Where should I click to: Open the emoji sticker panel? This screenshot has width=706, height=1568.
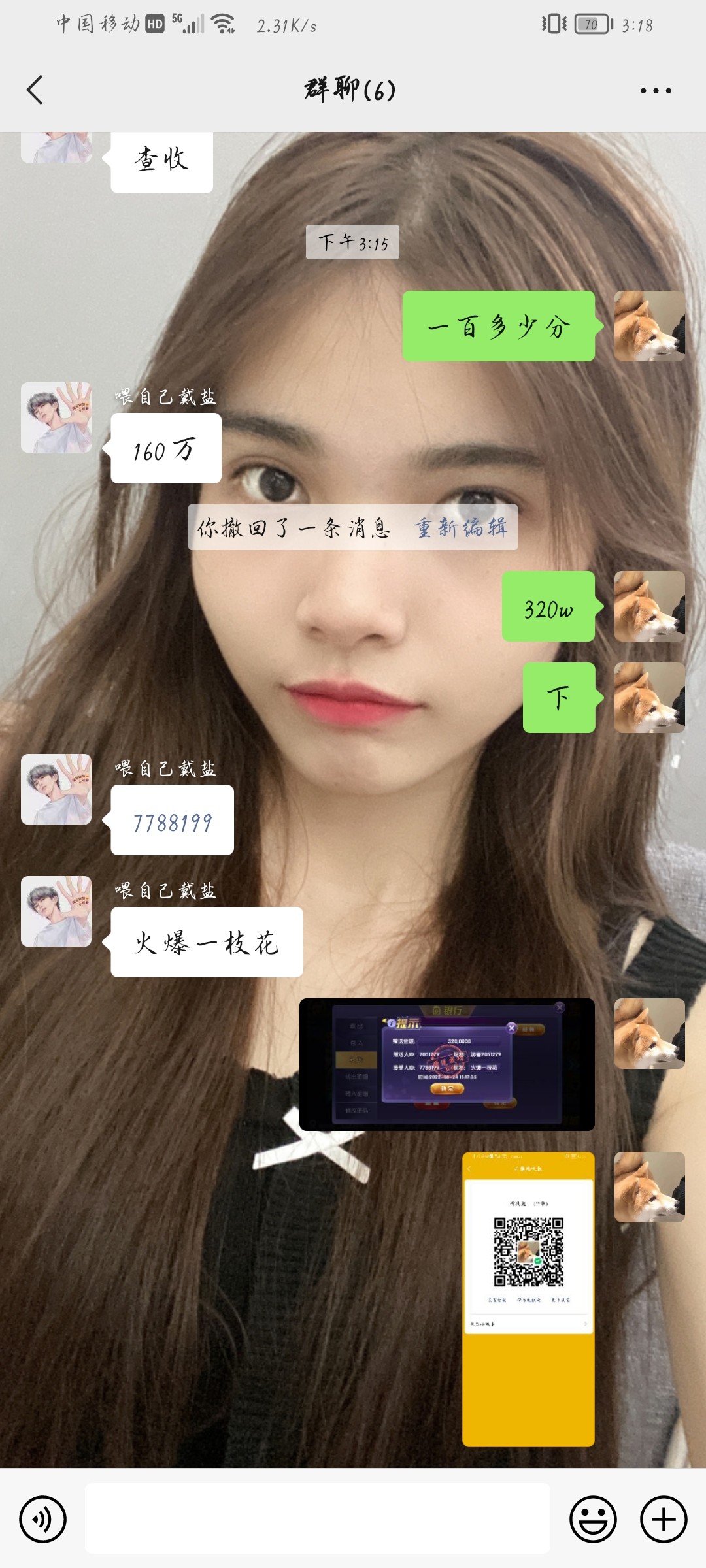(593, 1518)
